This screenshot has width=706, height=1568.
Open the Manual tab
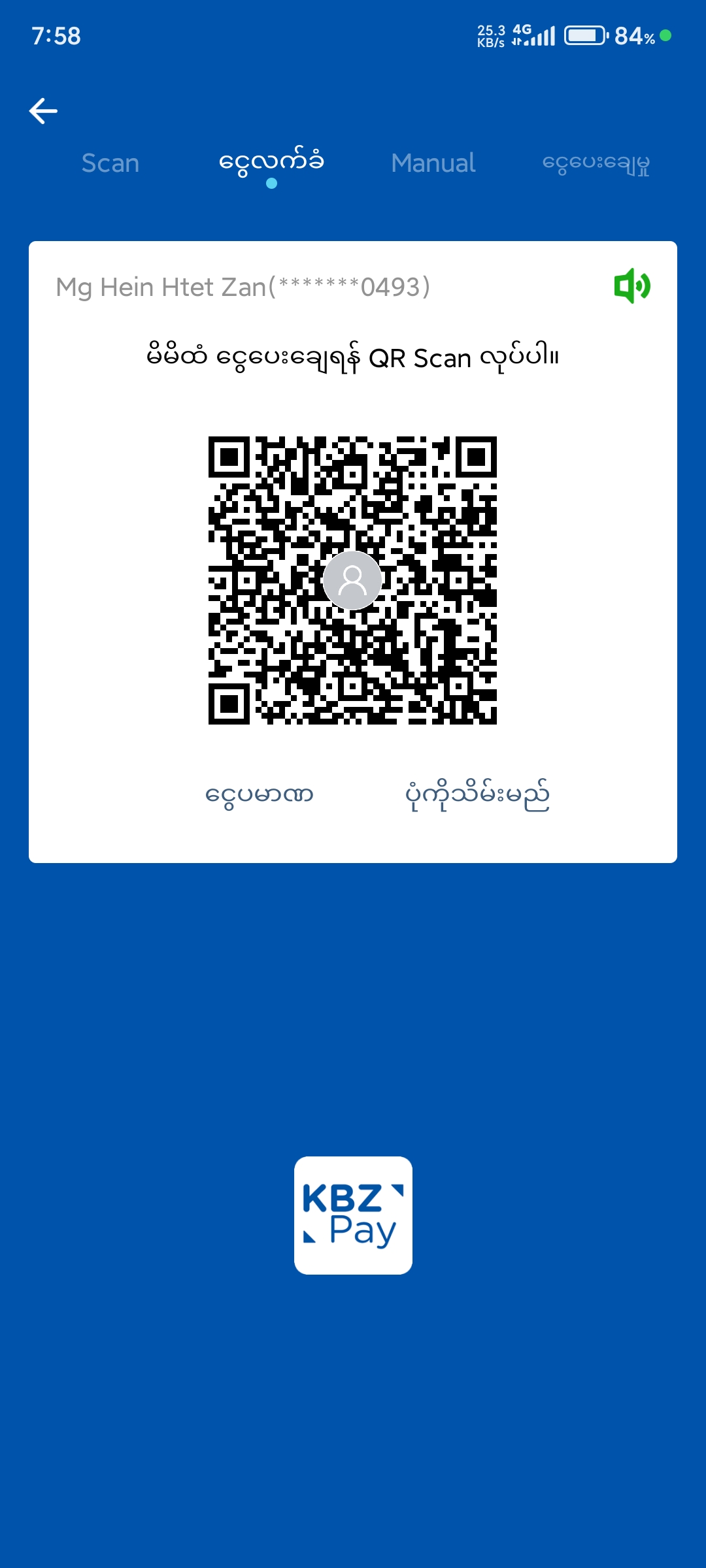click(433, 163)
